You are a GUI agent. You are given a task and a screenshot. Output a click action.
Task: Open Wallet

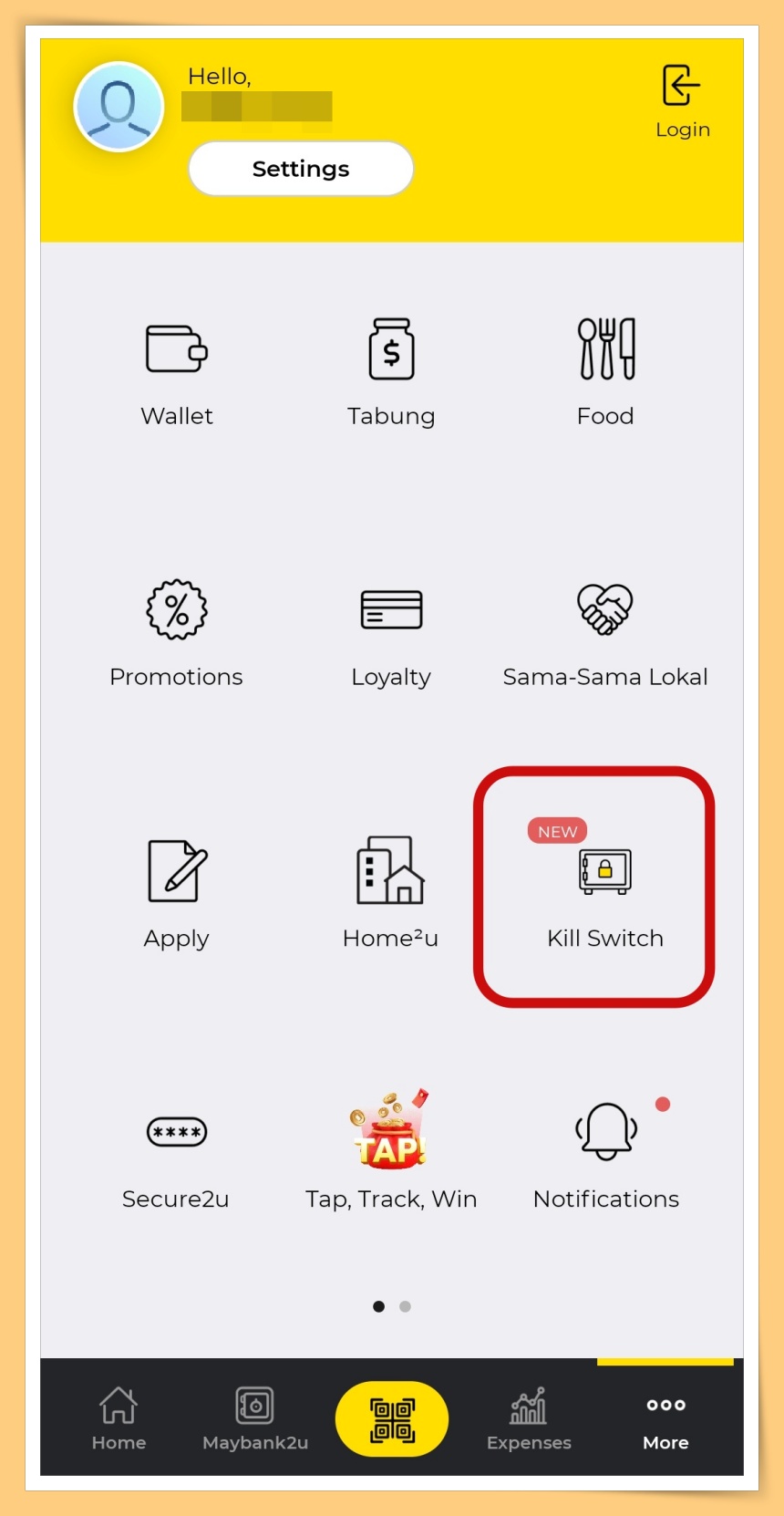pyautogui.click(x=177, y=349)
